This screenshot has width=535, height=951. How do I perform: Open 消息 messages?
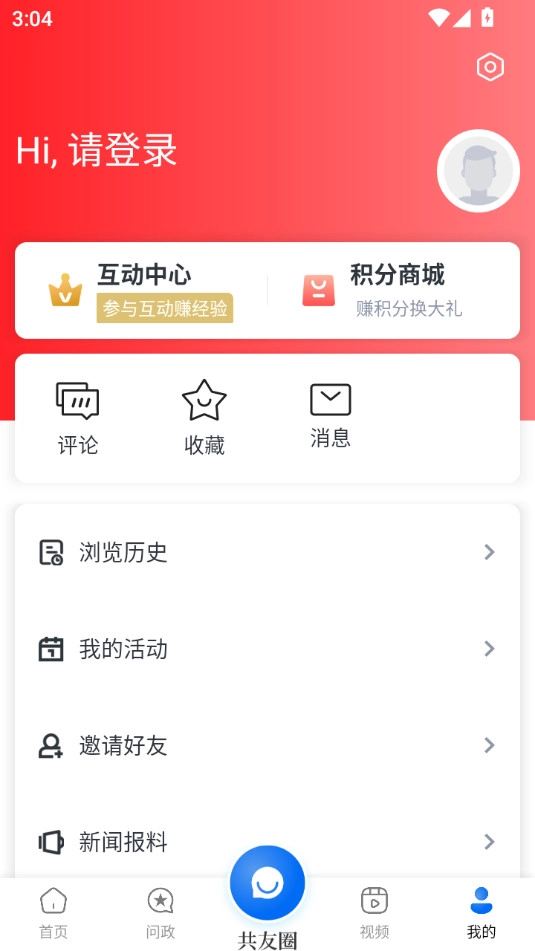[331, 416]
